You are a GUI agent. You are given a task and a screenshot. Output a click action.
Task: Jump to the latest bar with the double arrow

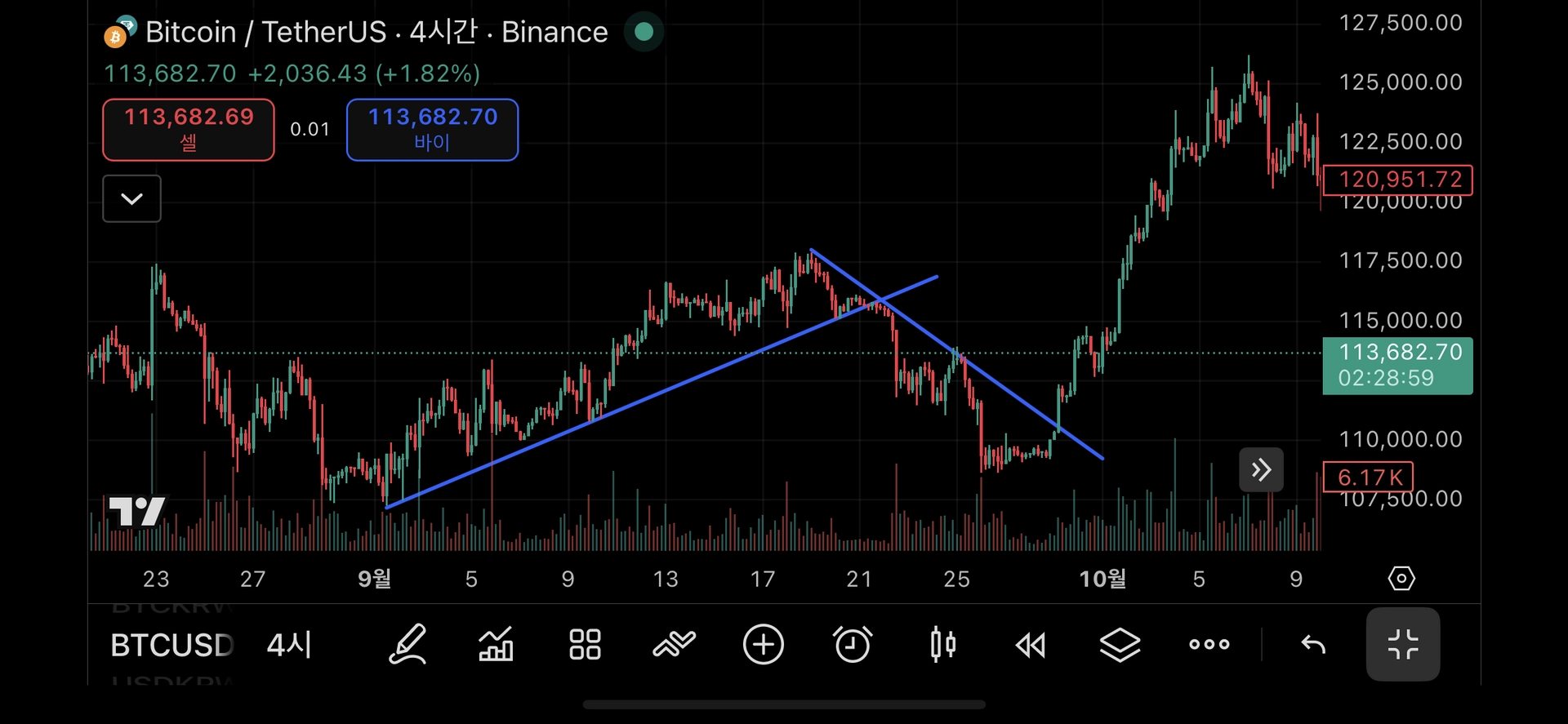pyautogui.click(x=1261, y=469)
